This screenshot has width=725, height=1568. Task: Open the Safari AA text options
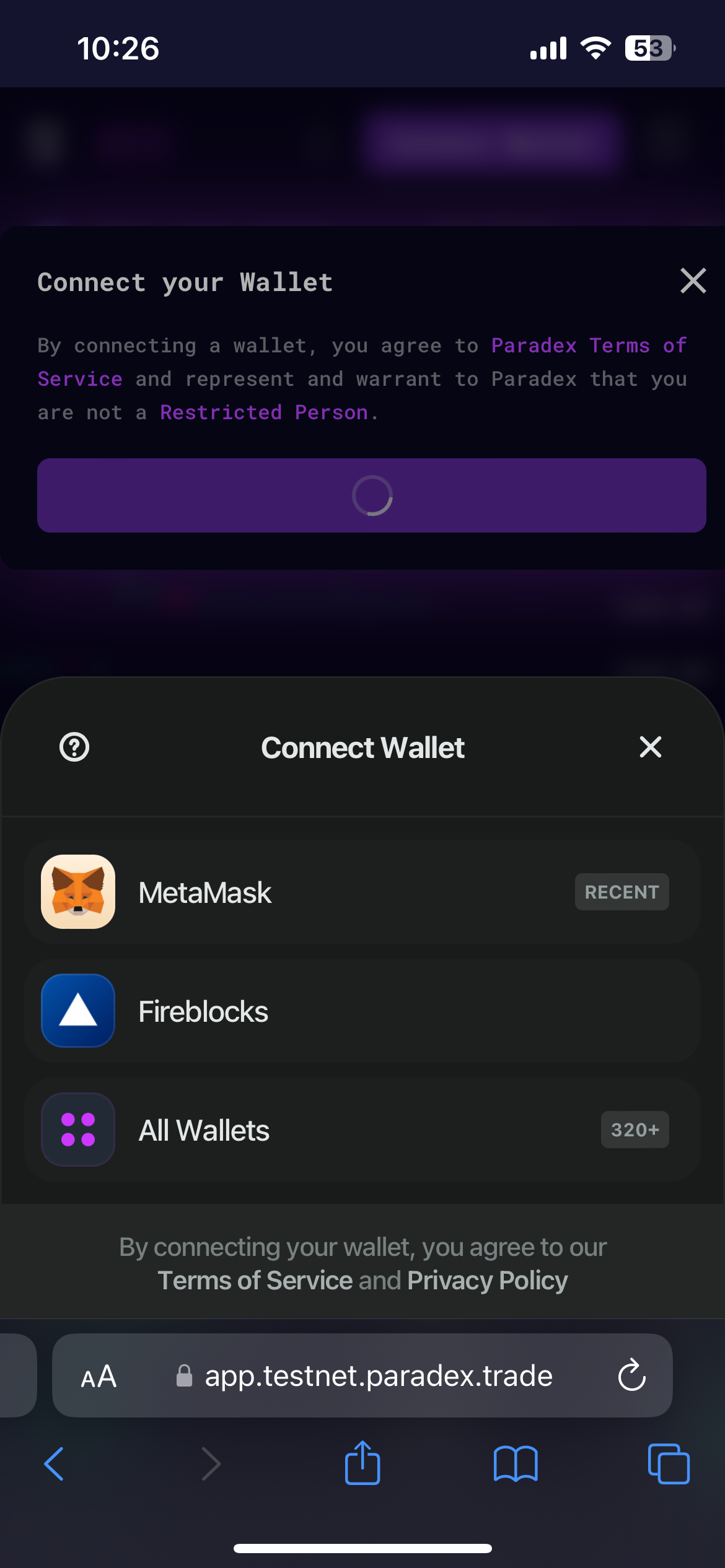point(99,1376)
